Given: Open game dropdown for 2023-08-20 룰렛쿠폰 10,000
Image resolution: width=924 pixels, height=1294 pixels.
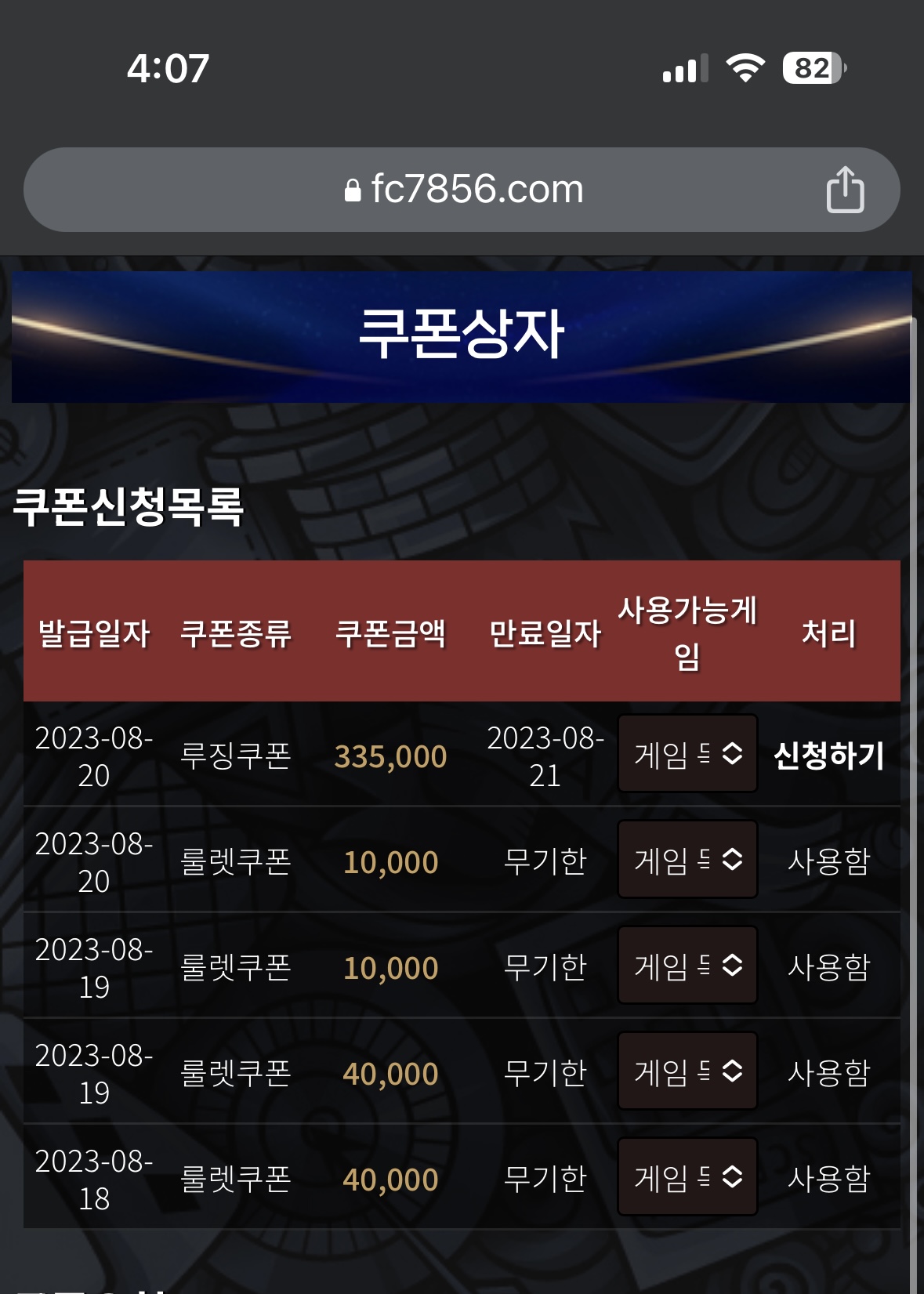Looking at the screenshot, I should pyautogui.click(x=687, y=859).
